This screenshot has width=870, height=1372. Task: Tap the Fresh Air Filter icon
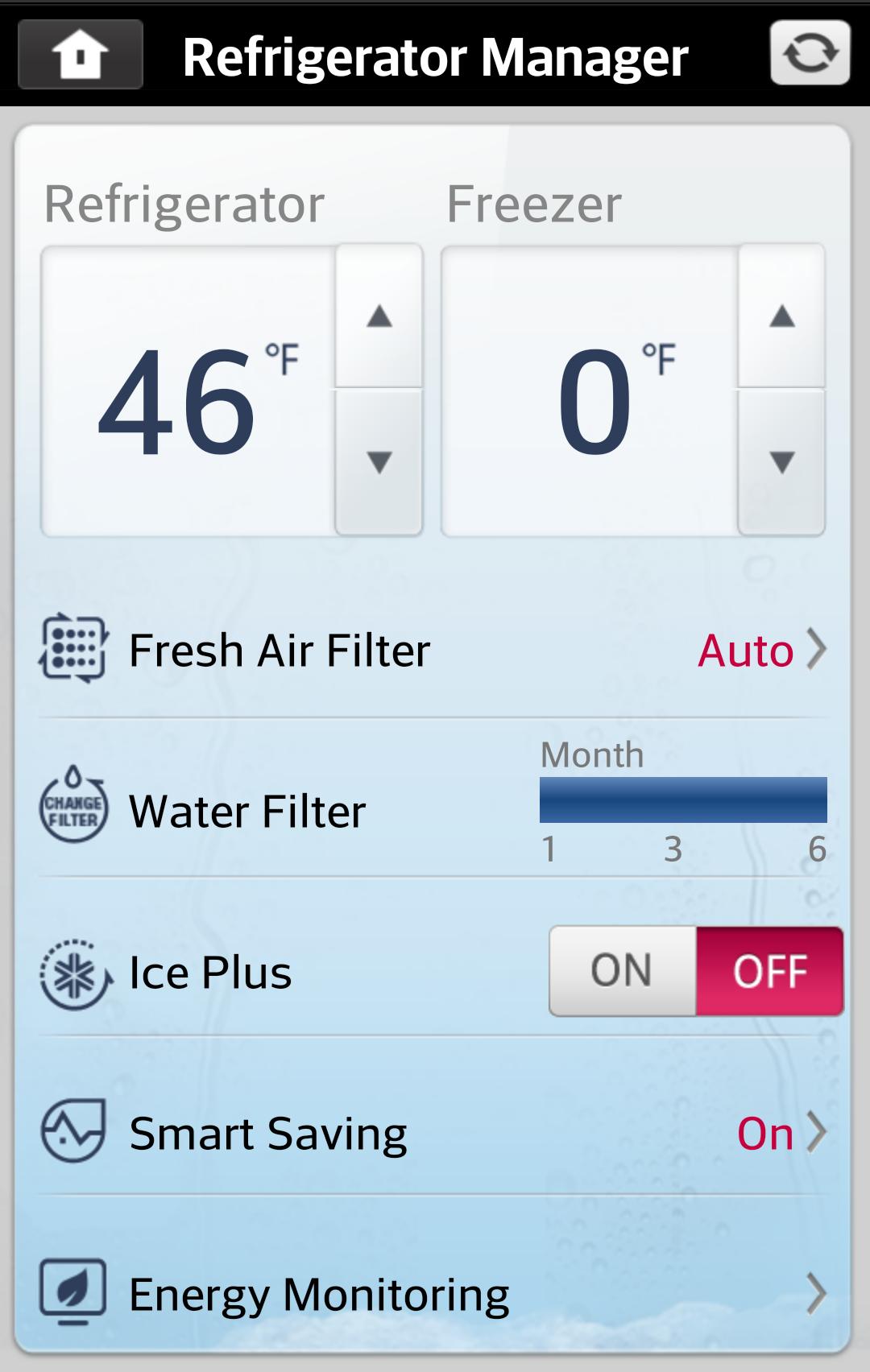(71, 651)
